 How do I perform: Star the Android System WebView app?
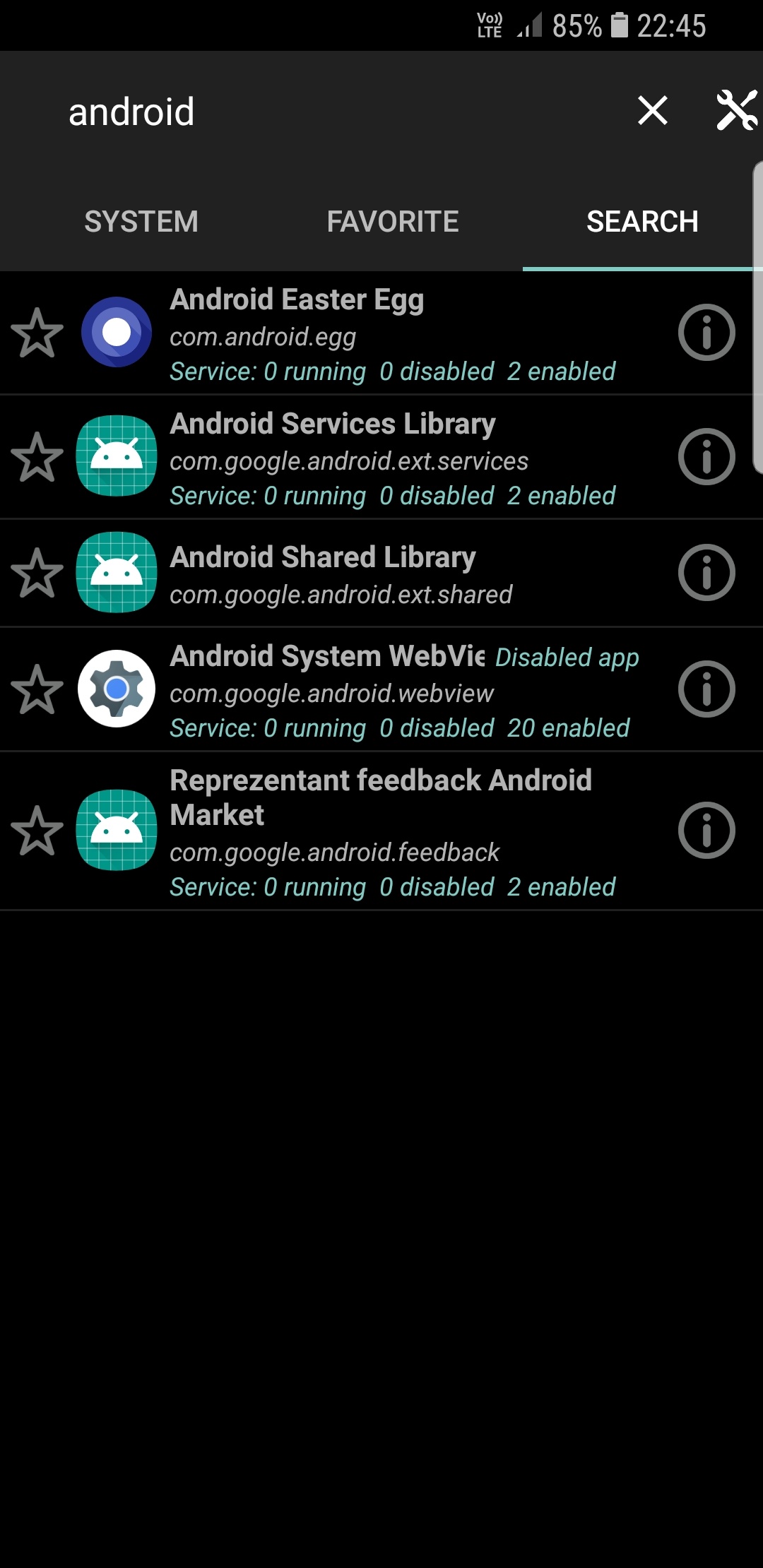pyautogui.click(x=37, y=689)
